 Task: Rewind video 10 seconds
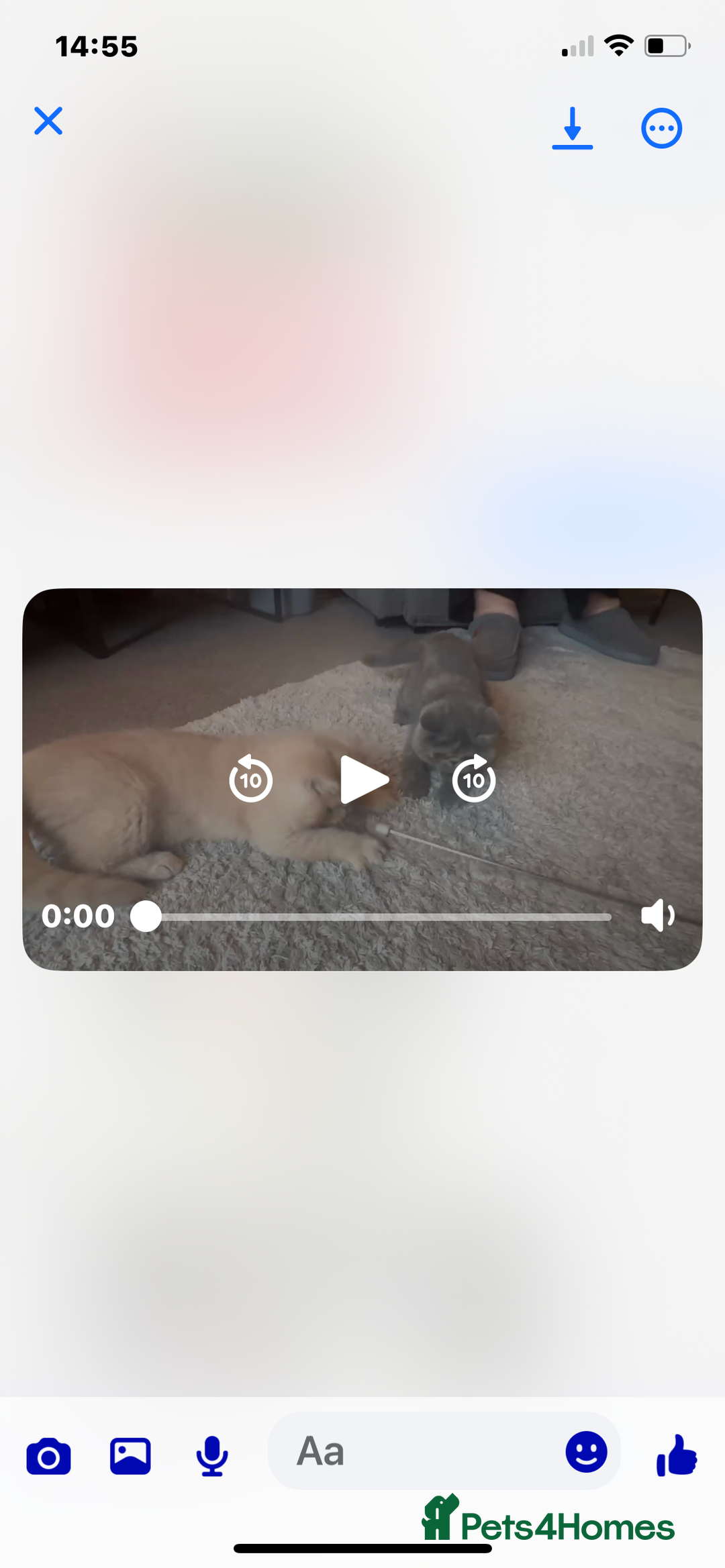pos(250,779)
